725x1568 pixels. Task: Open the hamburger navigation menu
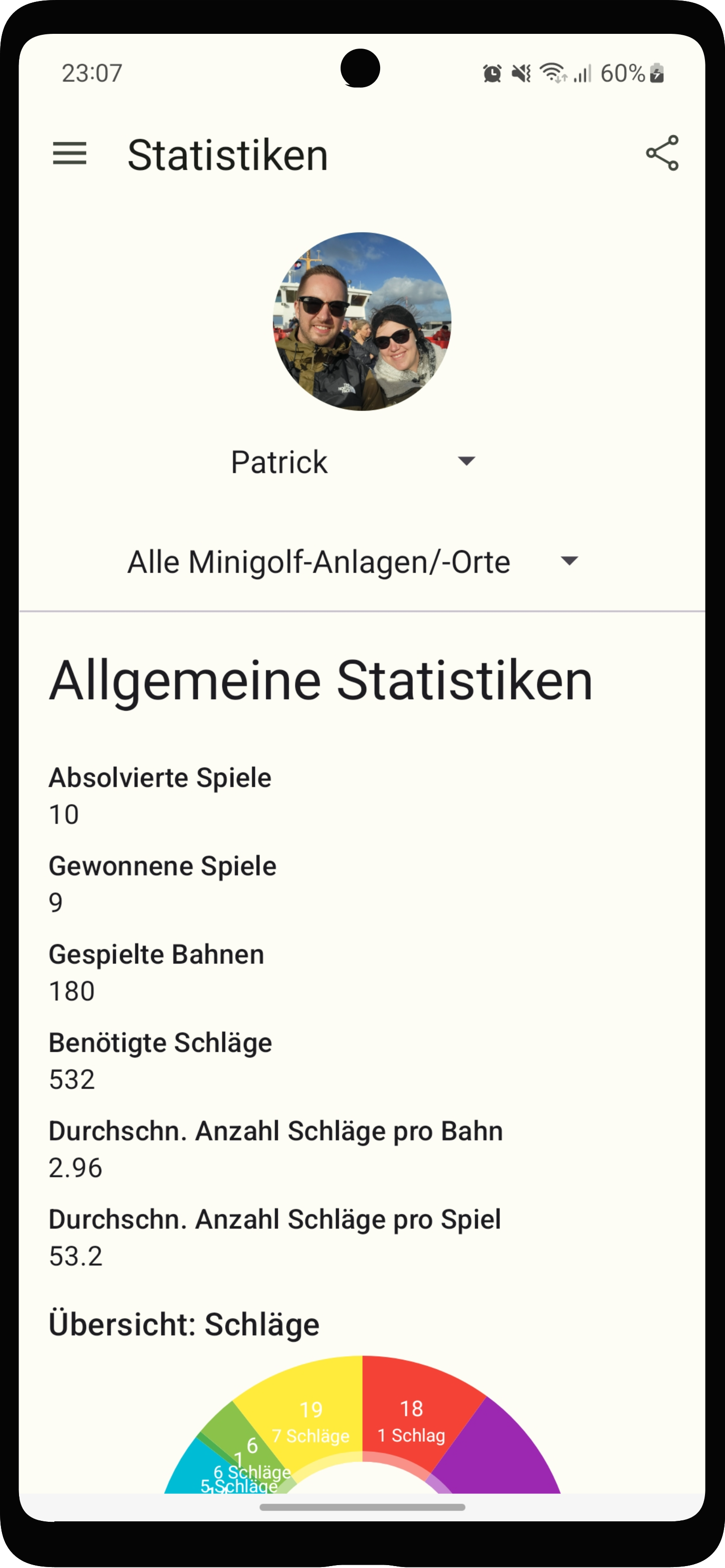pyautogui.click(x=70, y=153)
